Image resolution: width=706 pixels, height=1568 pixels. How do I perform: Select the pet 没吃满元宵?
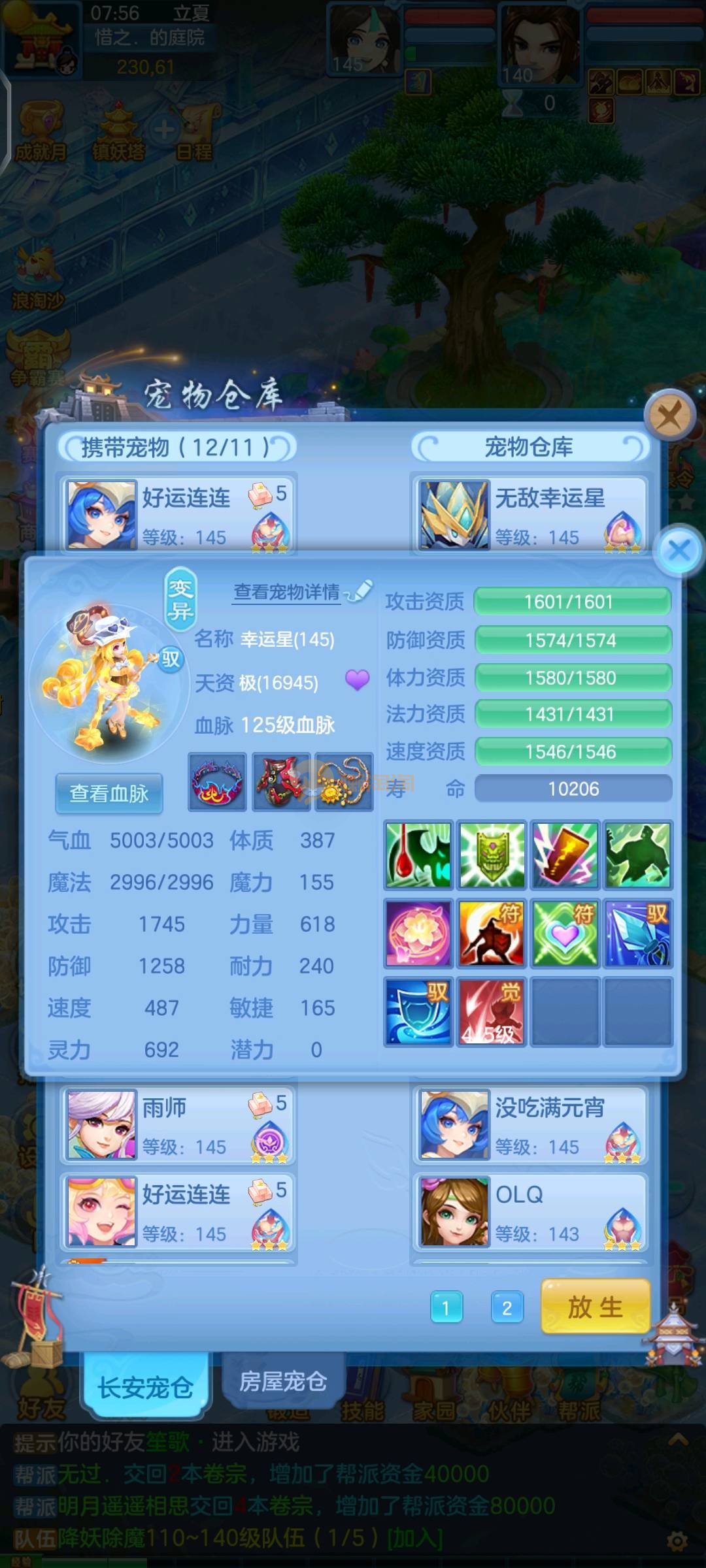(x=529, y=1125)
